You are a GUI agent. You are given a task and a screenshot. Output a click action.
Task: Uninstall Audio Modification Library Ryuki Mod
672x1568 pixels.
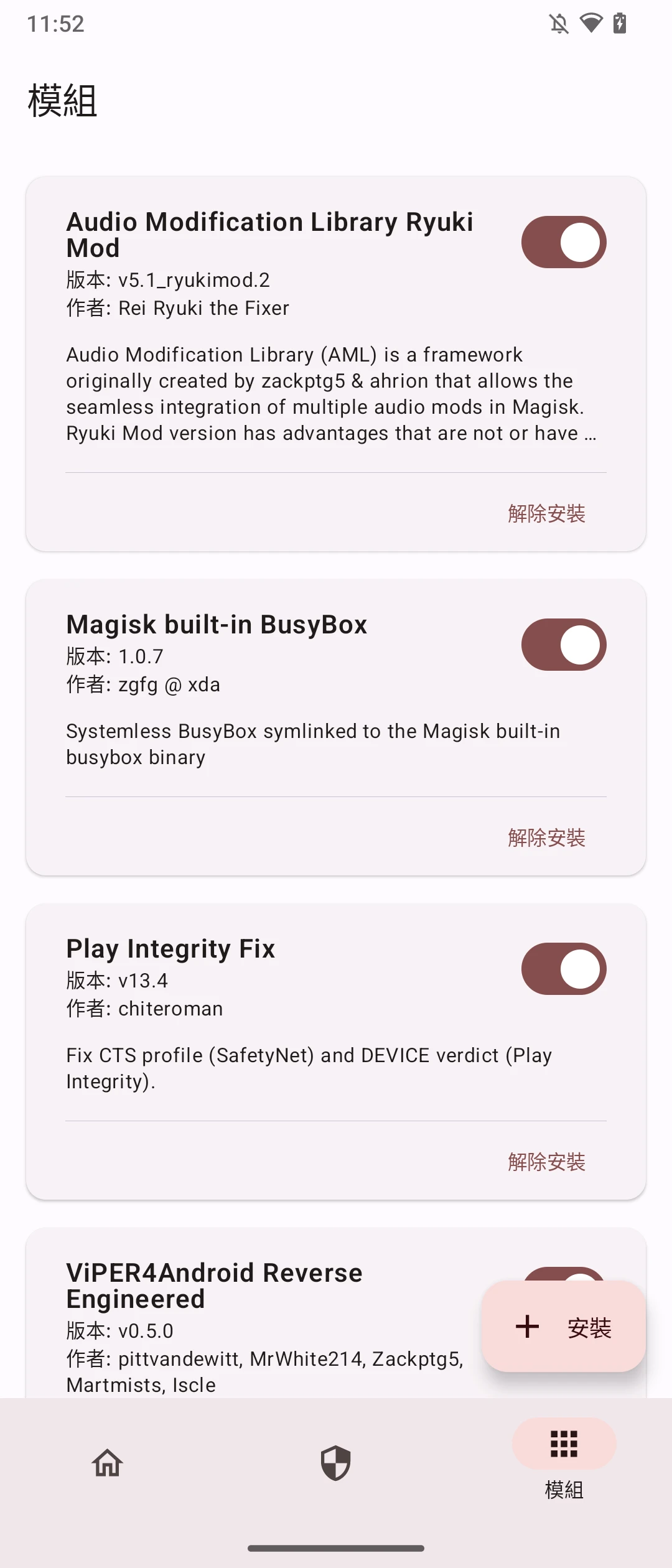point(546,514)
